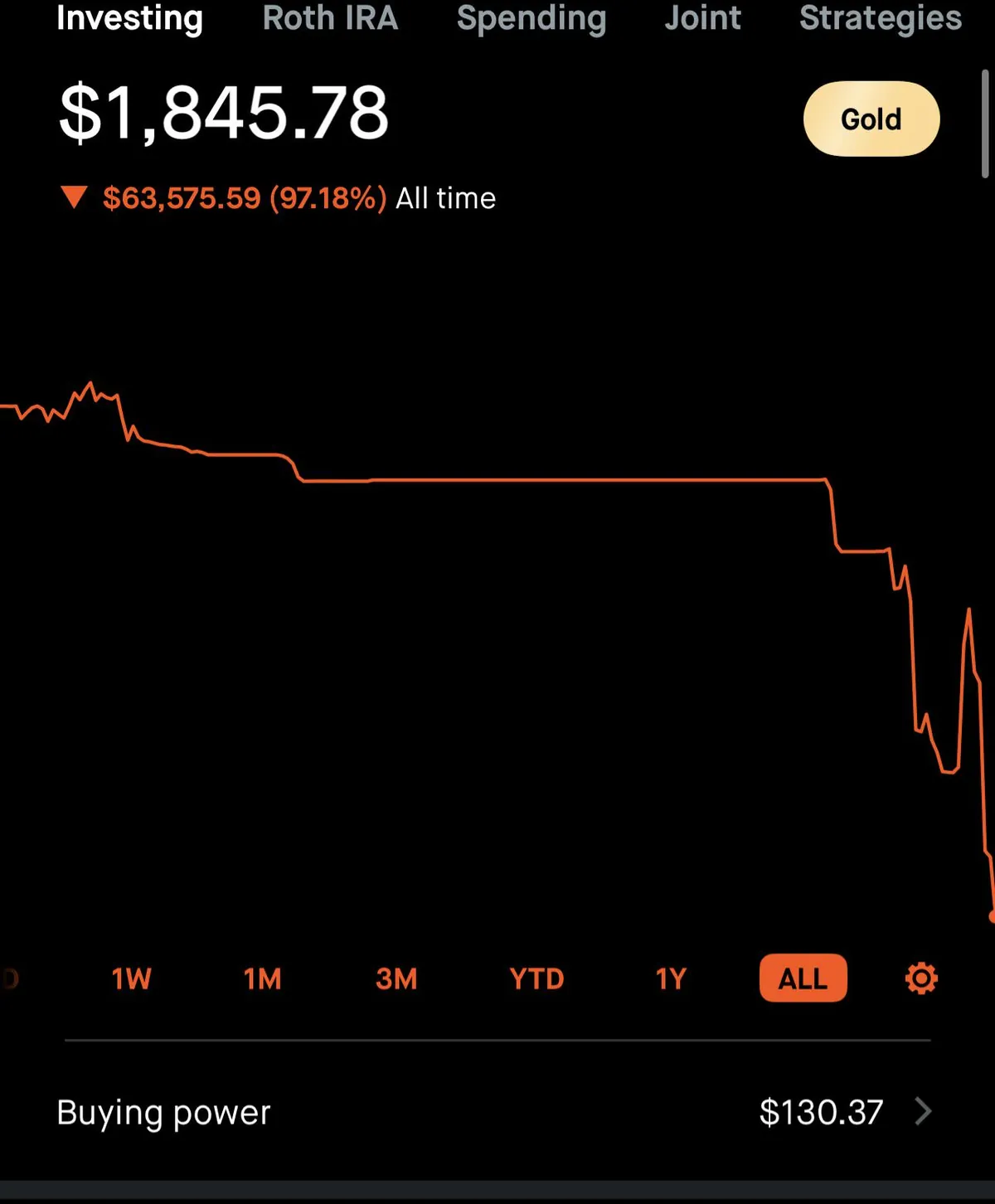The width and height of the screenshot is (995, 1204).
Task: Click the red downward triangle indicator
Action: coord(75,197)
